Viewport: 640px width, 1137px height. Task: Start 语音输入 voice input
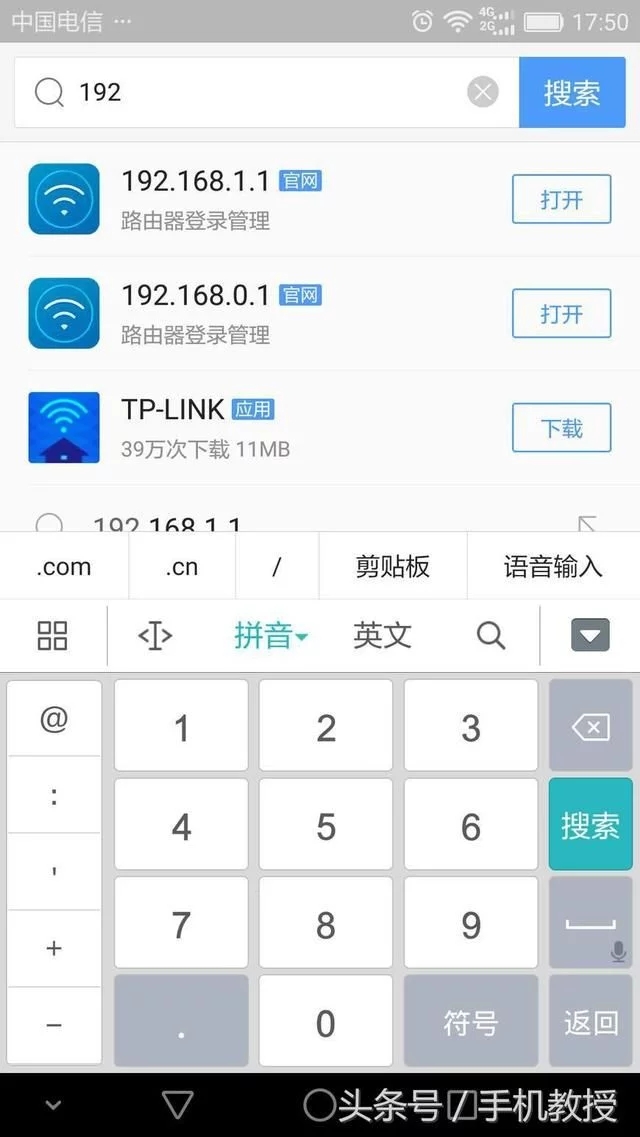[x=553, y=567]
